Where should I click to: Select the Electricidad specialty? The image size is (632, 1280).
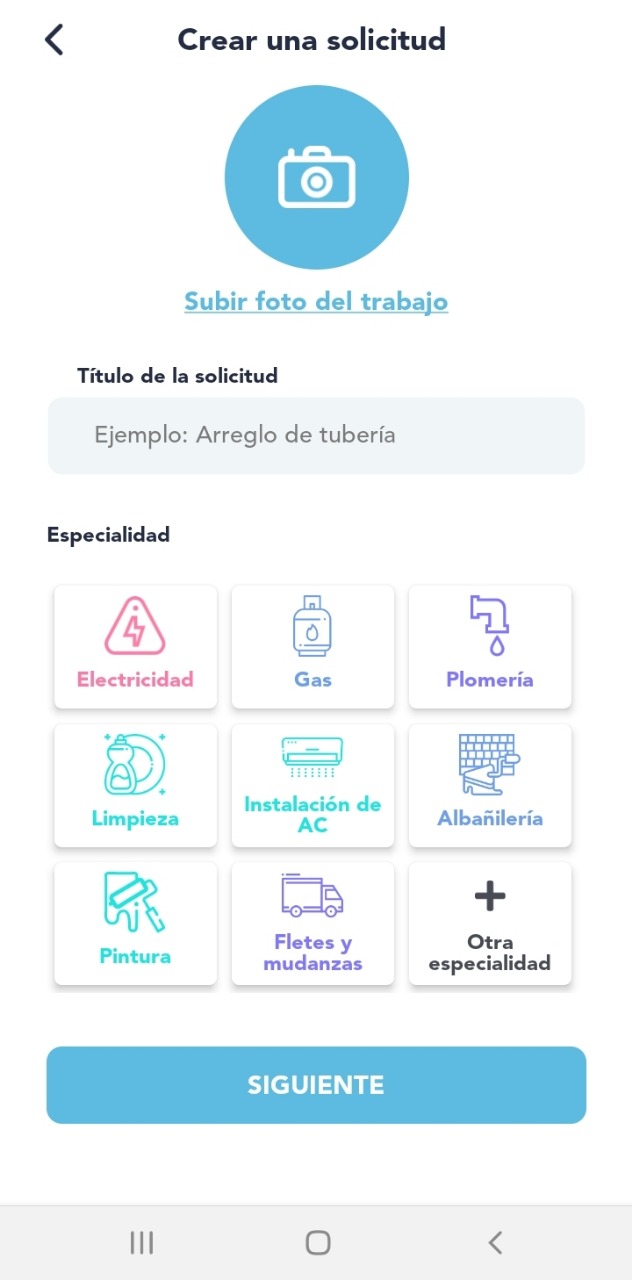[x=135, y=647]
